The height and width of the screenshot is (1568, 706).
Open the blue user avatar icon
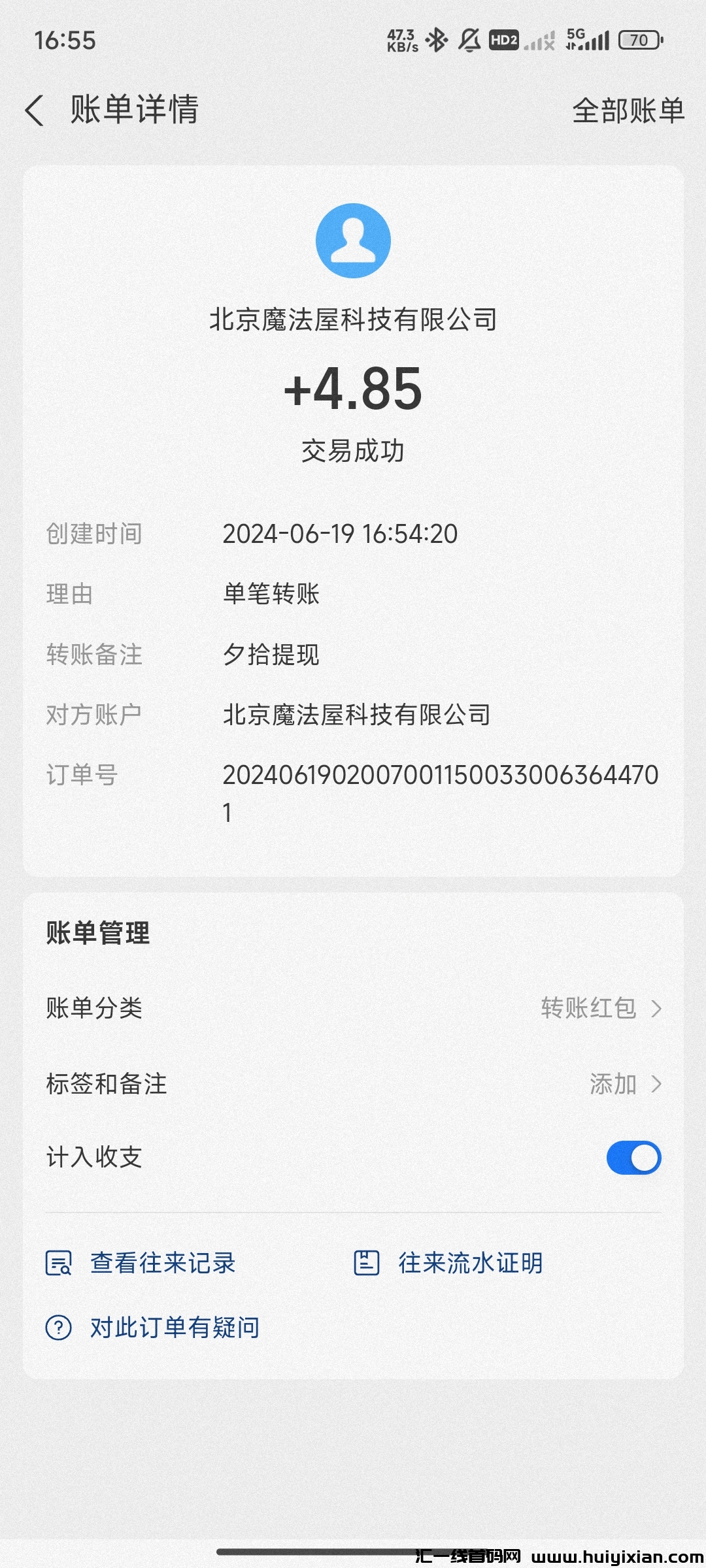[353, 240]
